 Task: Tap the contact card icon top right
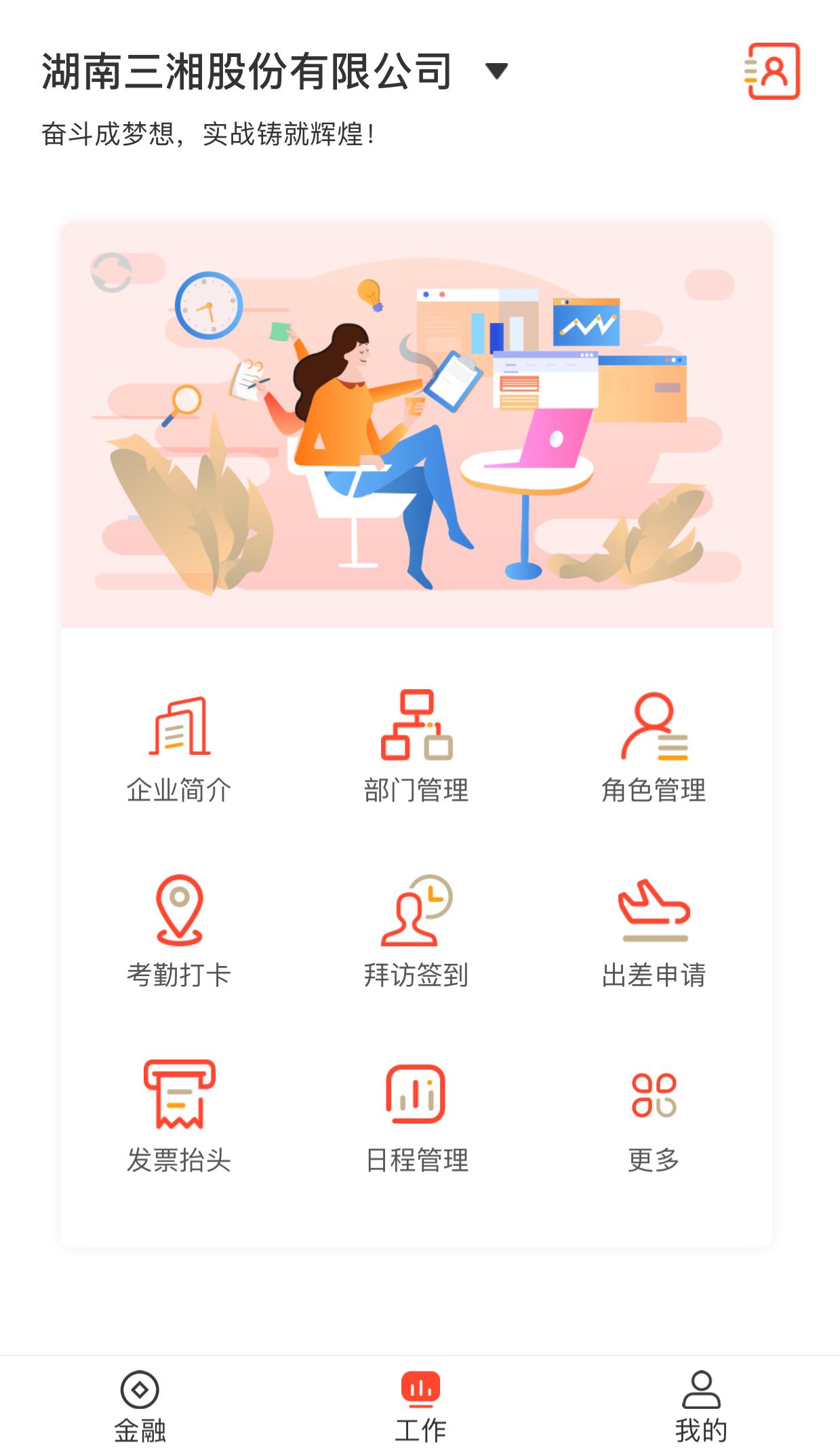pos(773,71)
